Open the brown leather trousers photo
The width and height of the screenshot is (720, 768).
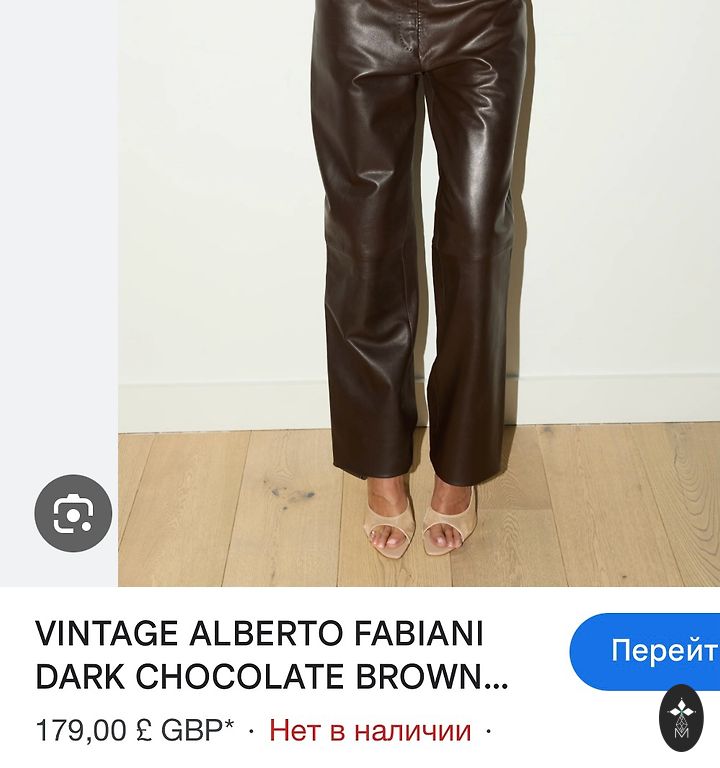(x=418, y=290)
